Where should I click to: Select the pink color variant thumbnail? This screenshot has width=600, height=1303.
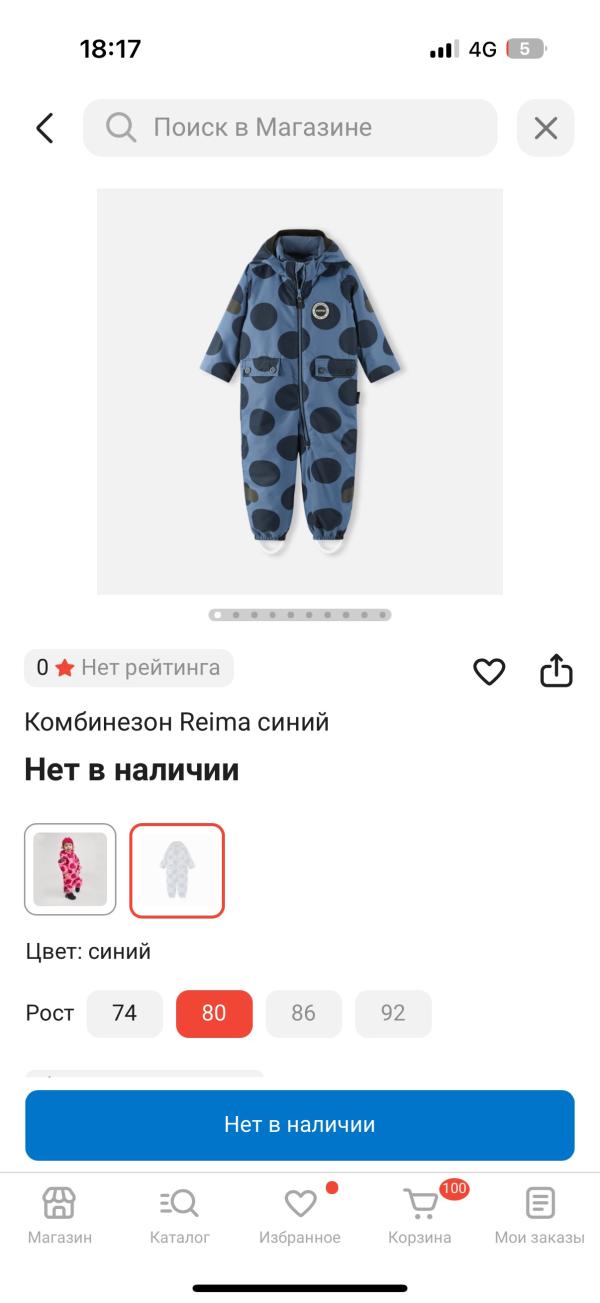70,869
